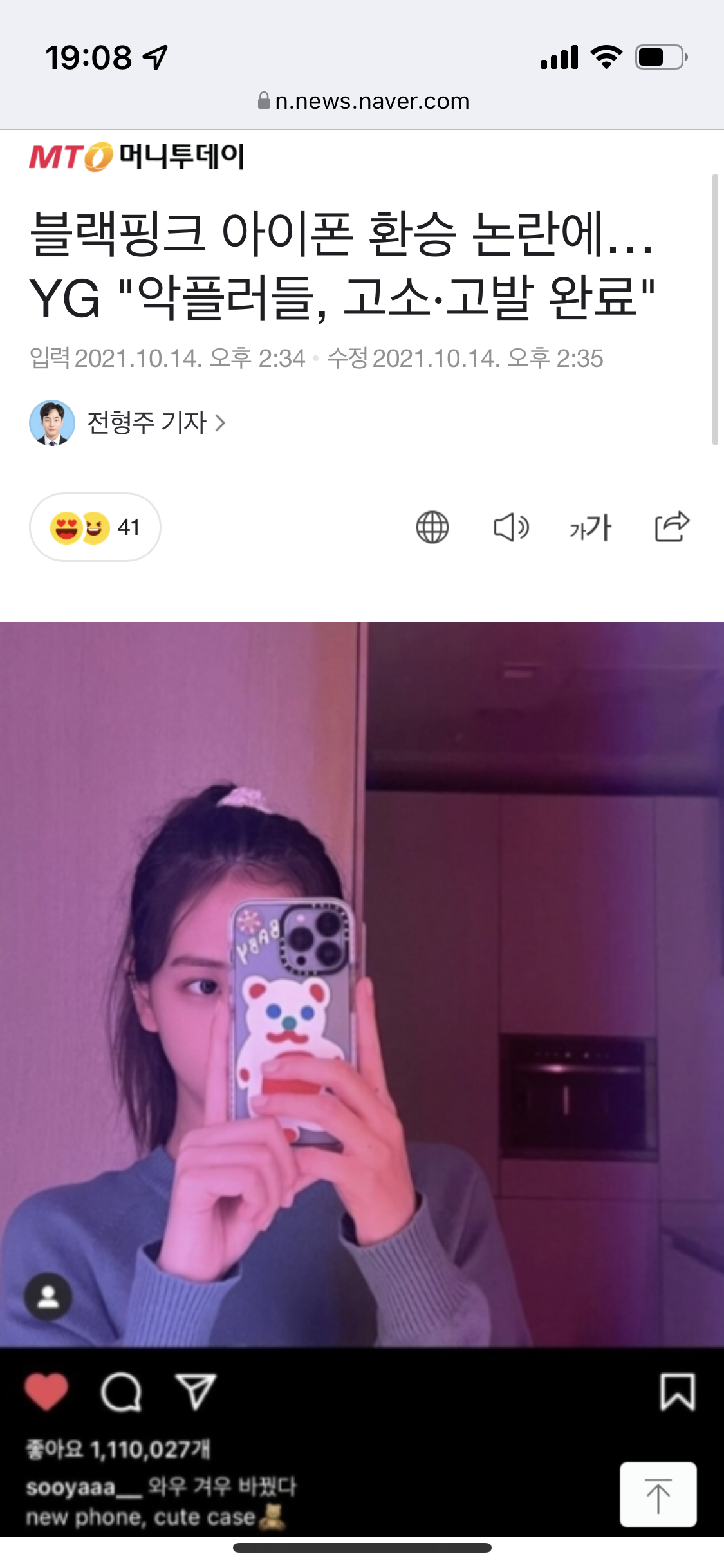
Task: Open the emoji reactions button showing 41
Action: [95, 527]
